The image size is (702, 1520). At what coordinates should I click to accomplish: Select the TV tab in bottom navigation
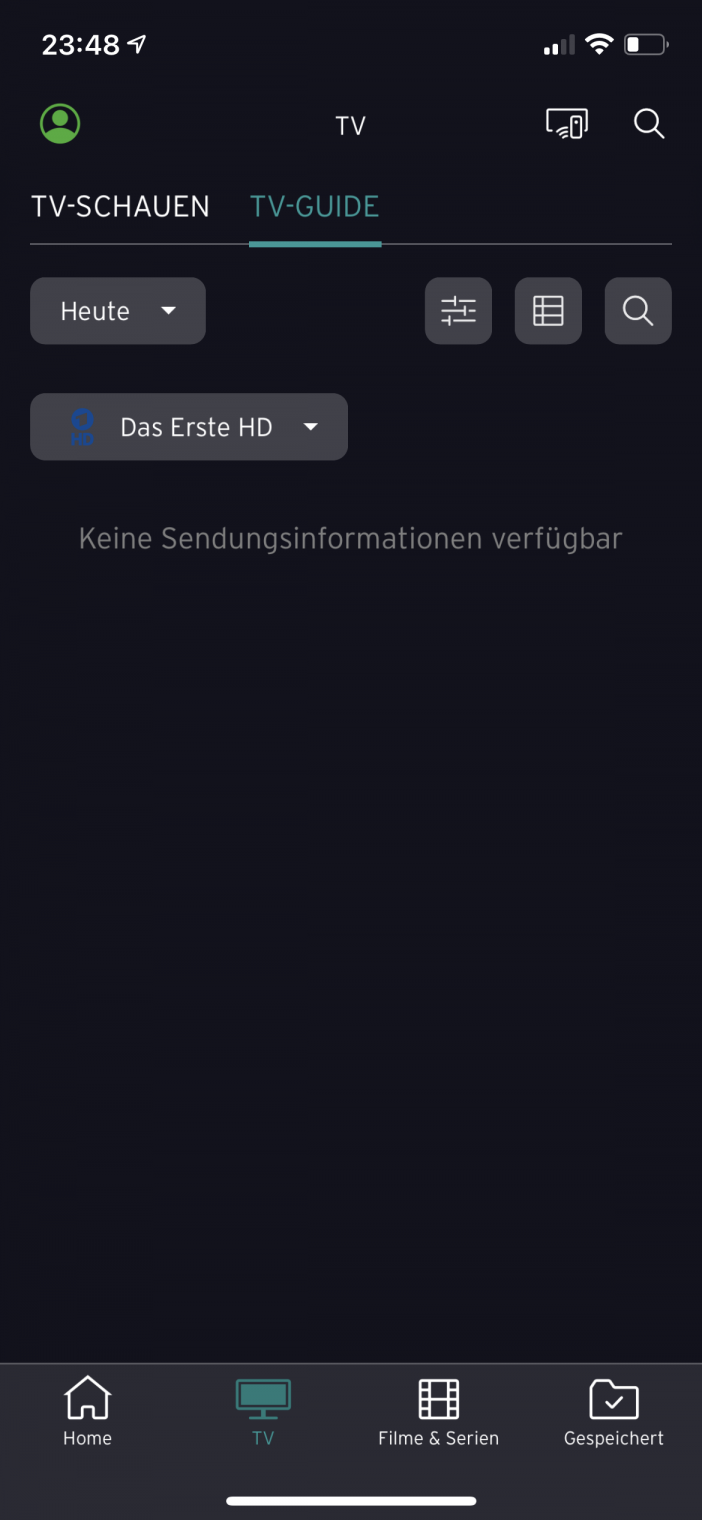263,1411
